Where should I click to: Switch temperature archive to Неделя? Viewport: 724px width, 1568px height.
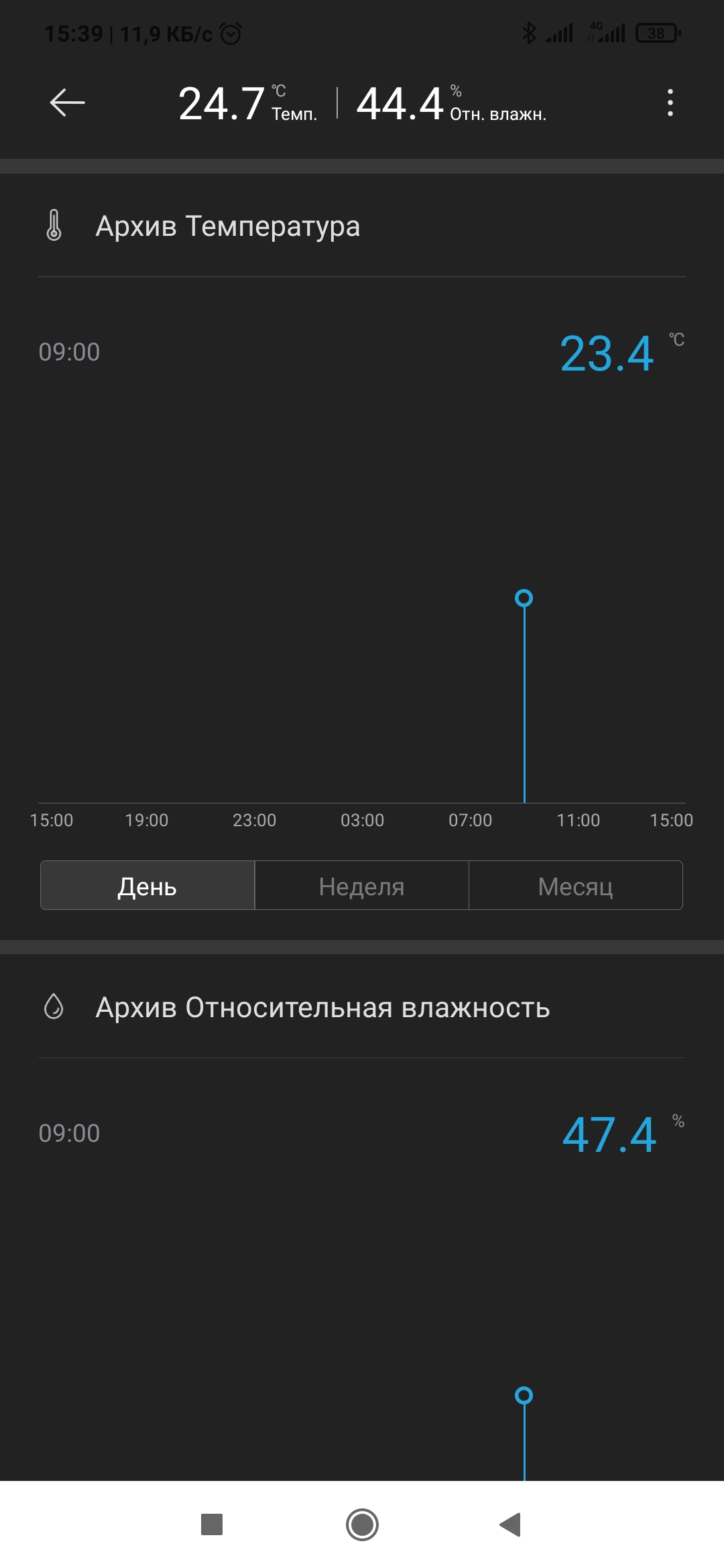[x=361, y=885]
